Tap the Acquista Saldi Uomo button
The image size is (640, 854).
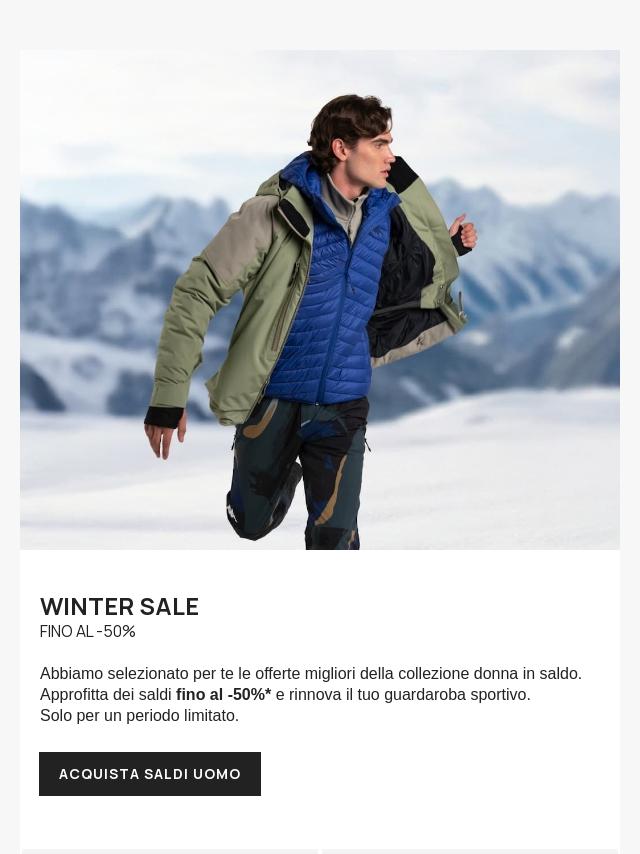coord(150,774)
